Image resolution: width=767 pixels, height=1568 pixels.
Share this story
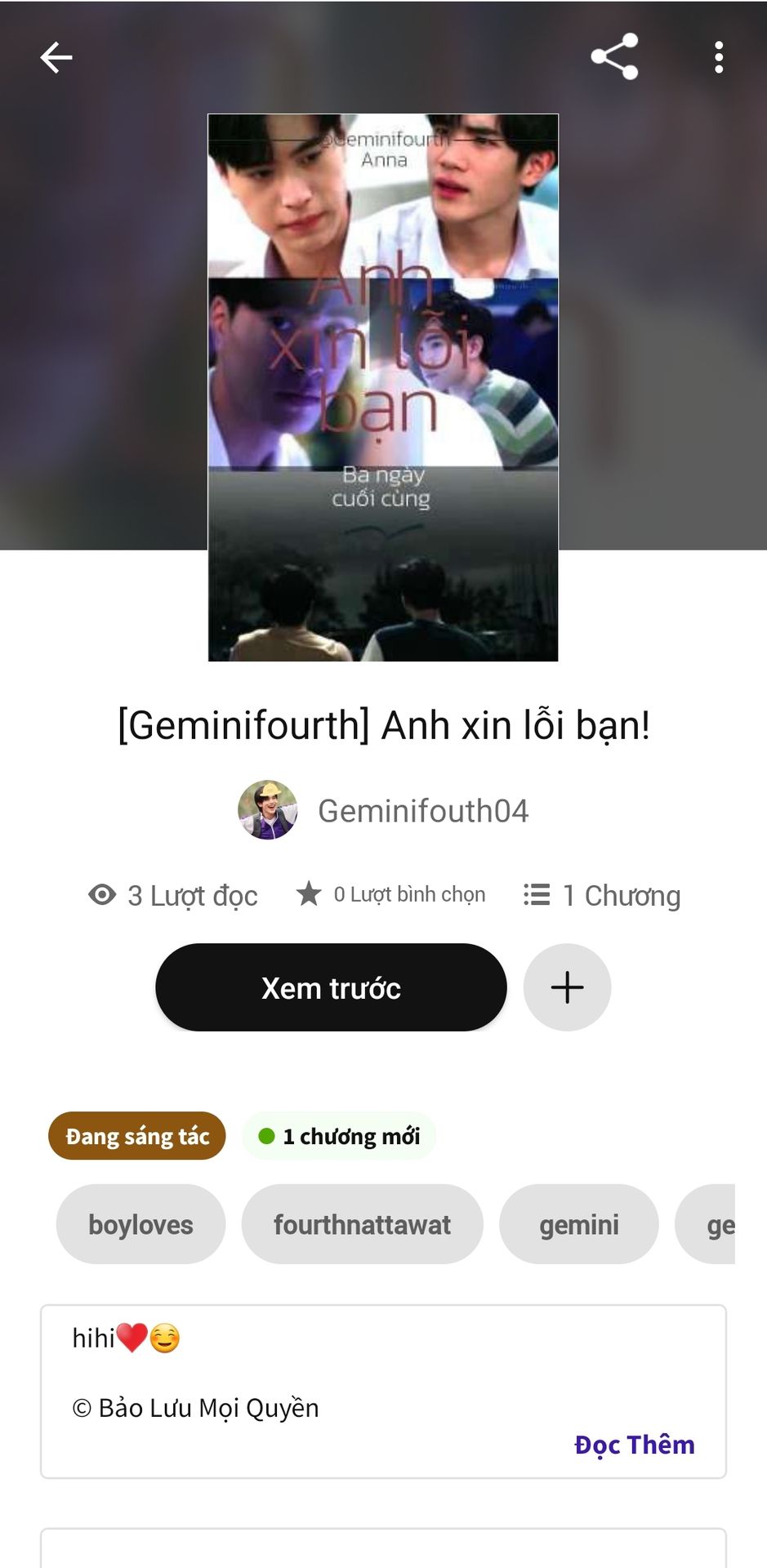point(614,56)
